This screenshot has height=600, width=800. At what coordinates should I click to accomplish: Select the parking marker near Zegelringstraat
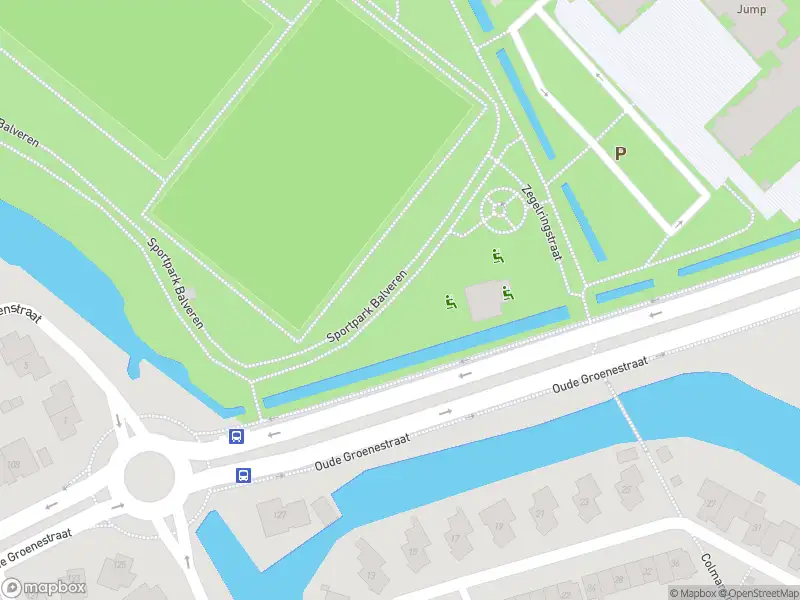click(621, 153)
